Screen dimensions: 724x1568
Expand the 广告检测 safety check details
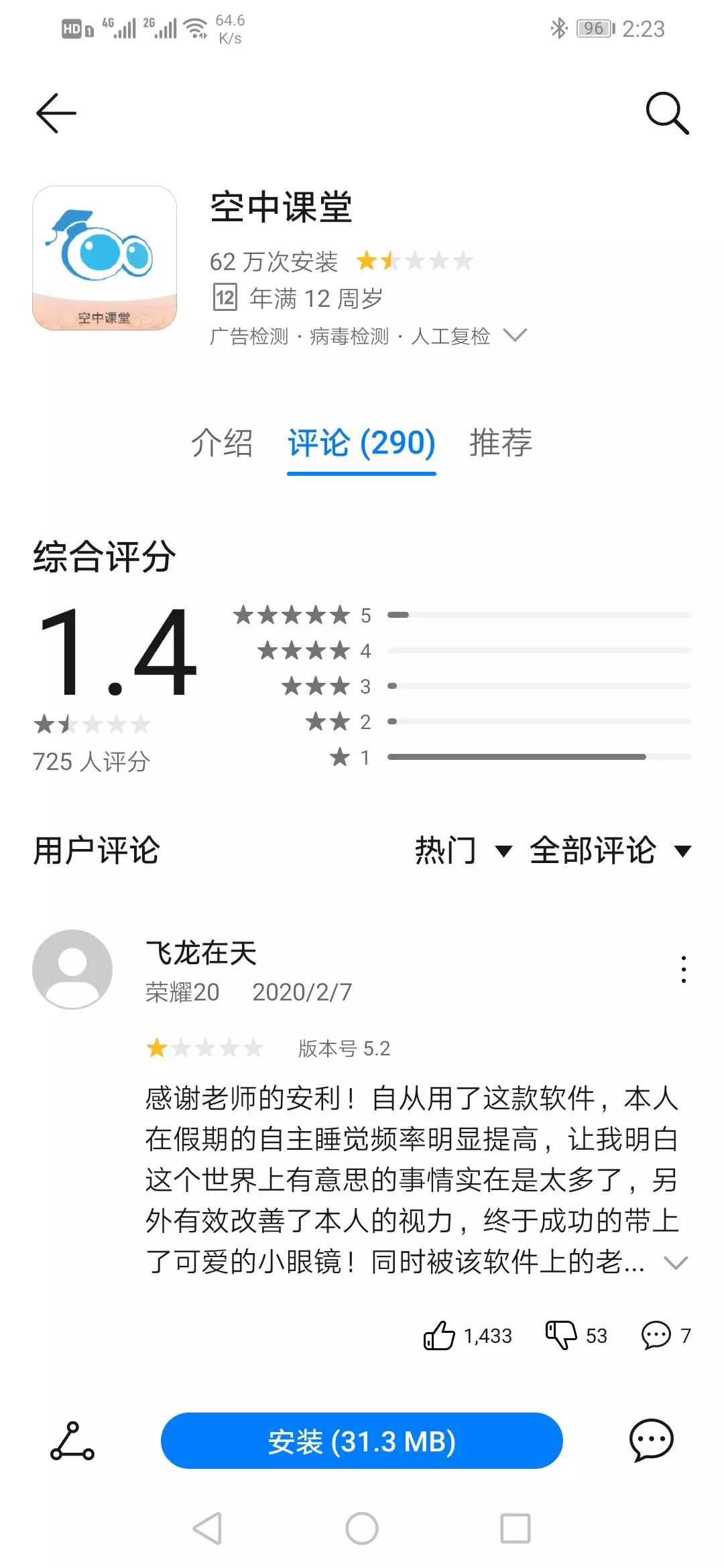[x=515, y=335]
